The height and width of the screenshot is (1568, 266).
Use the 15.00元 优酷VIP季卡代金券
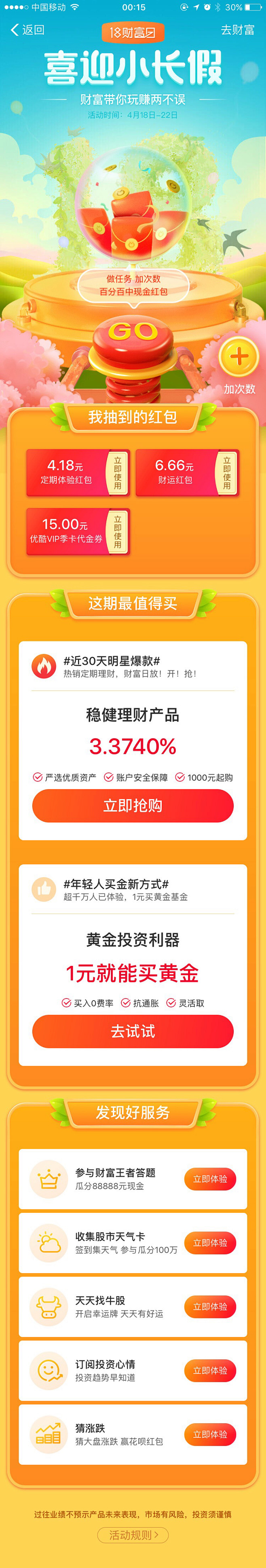pos(118,531)
